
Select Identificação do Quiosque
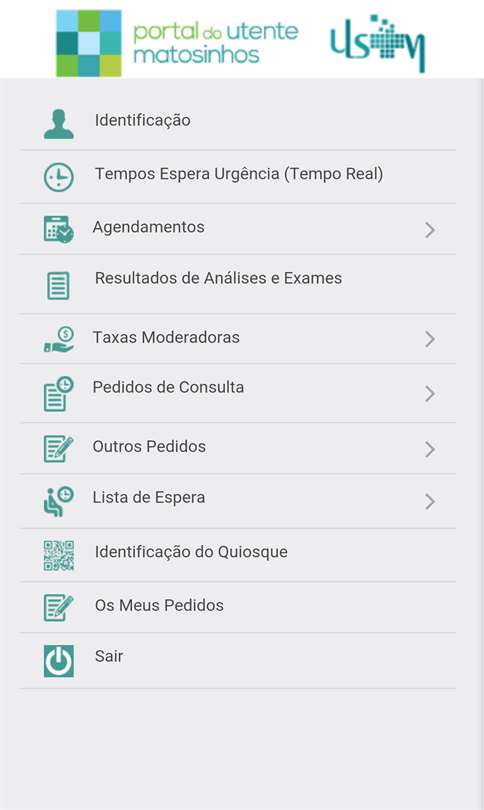tap(238, 555)
